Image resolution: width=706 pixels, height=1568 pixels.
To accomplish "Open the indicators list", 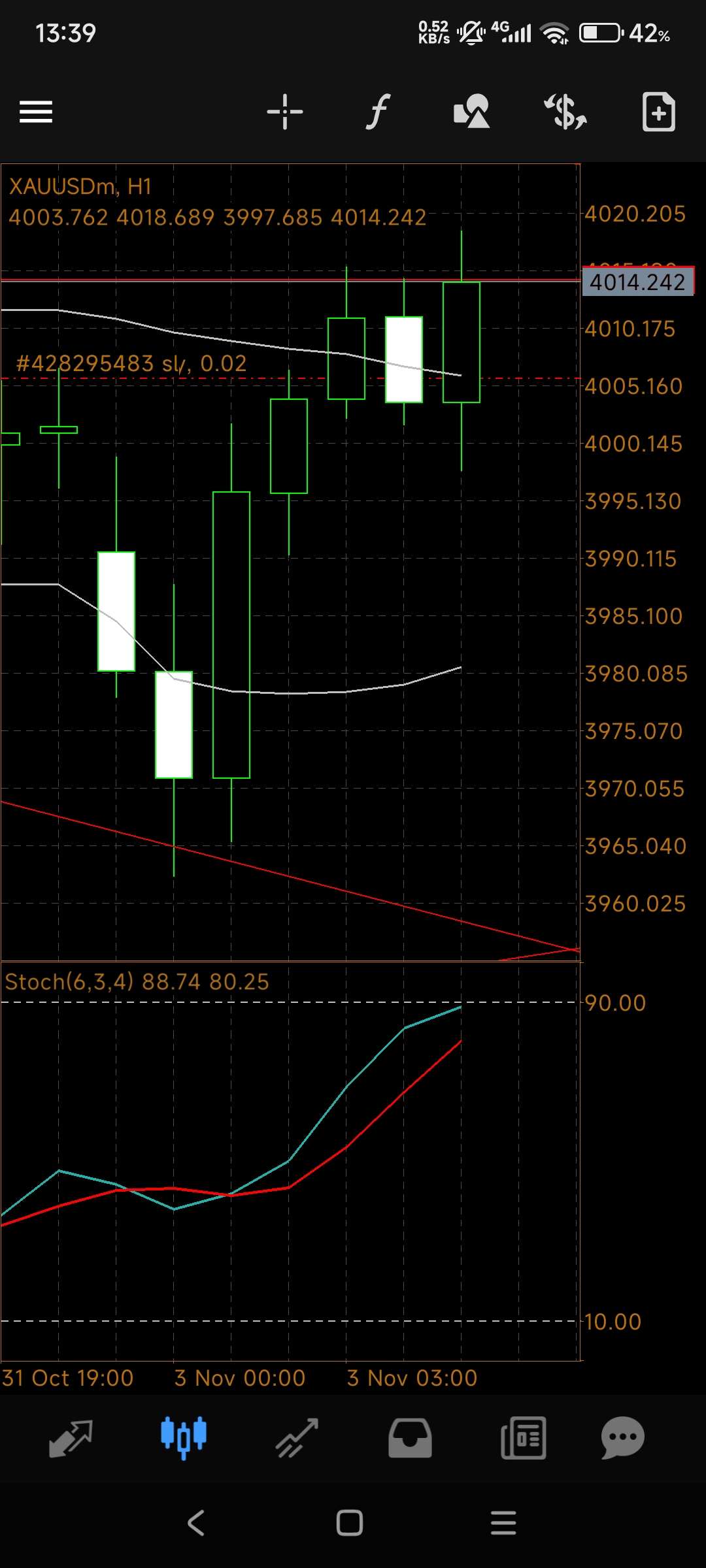I will click(x=378, y=112).
